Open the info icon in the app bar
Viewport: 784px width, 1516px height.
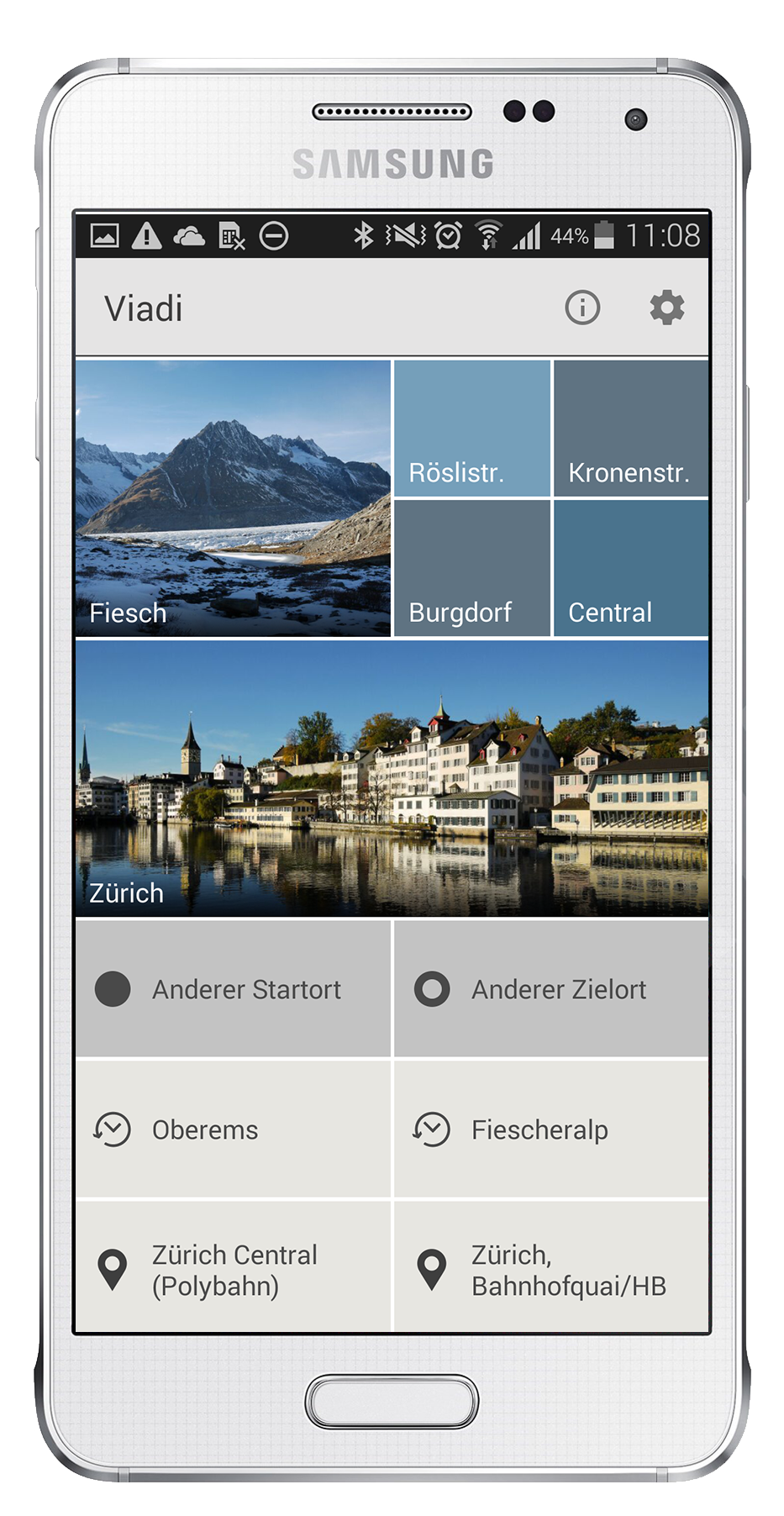click(x=582, y=308)
